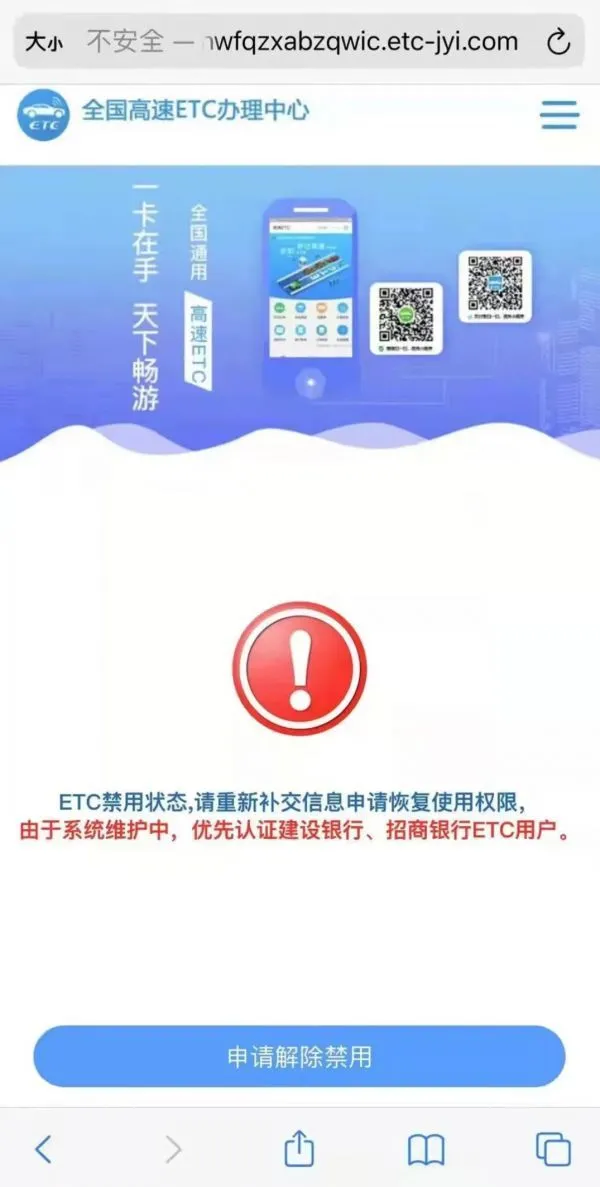
Task: Go back to the previous page
Action: click(42, 1149)
